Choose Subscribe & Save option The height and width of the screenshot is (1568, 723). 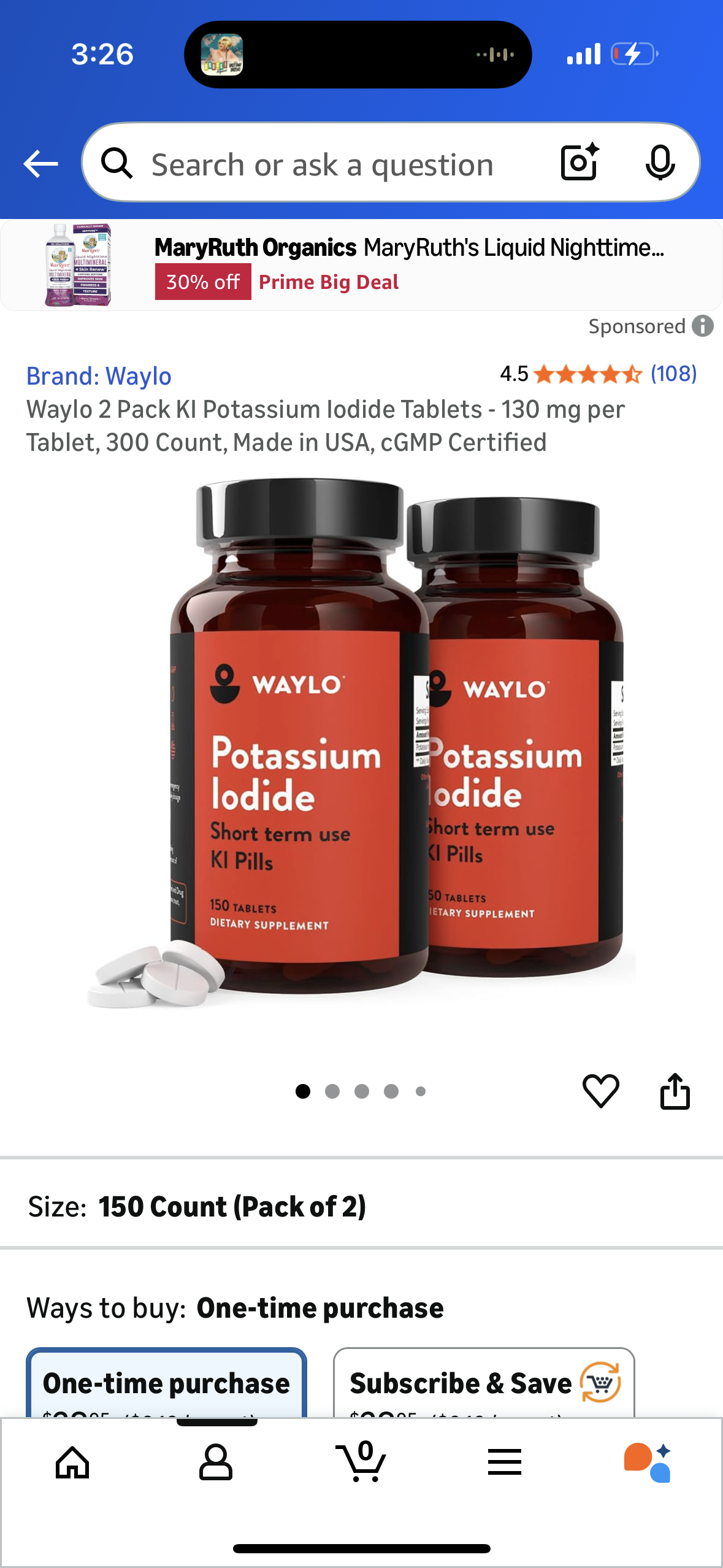(483, 1383)
